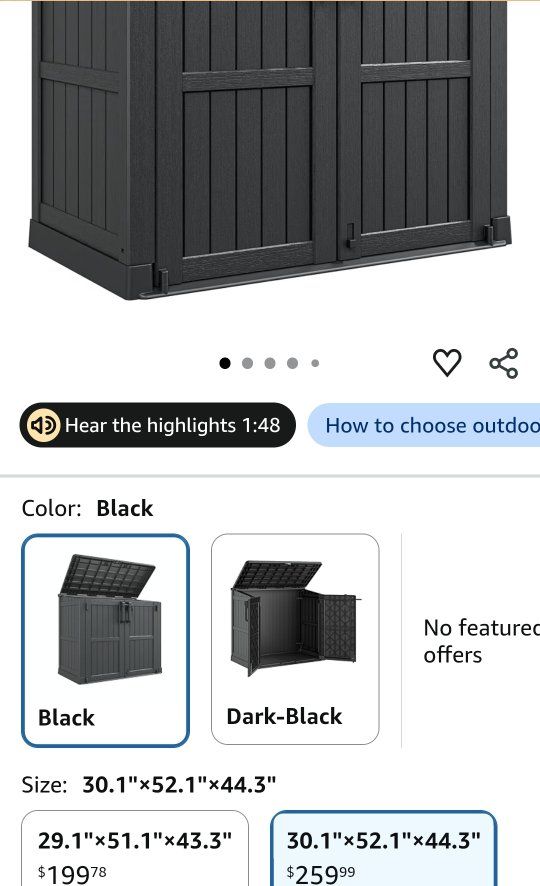
Task: Jump to the second image indicator dot
Action: coord(247,363)
